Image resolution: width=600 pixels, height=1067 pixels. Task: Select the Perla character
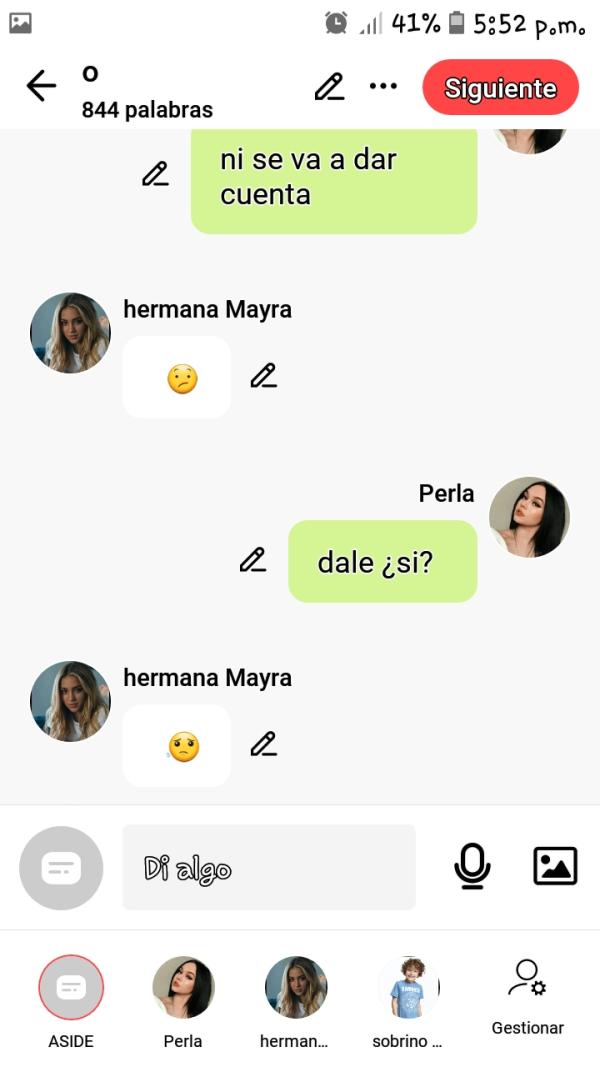[183, 987]
